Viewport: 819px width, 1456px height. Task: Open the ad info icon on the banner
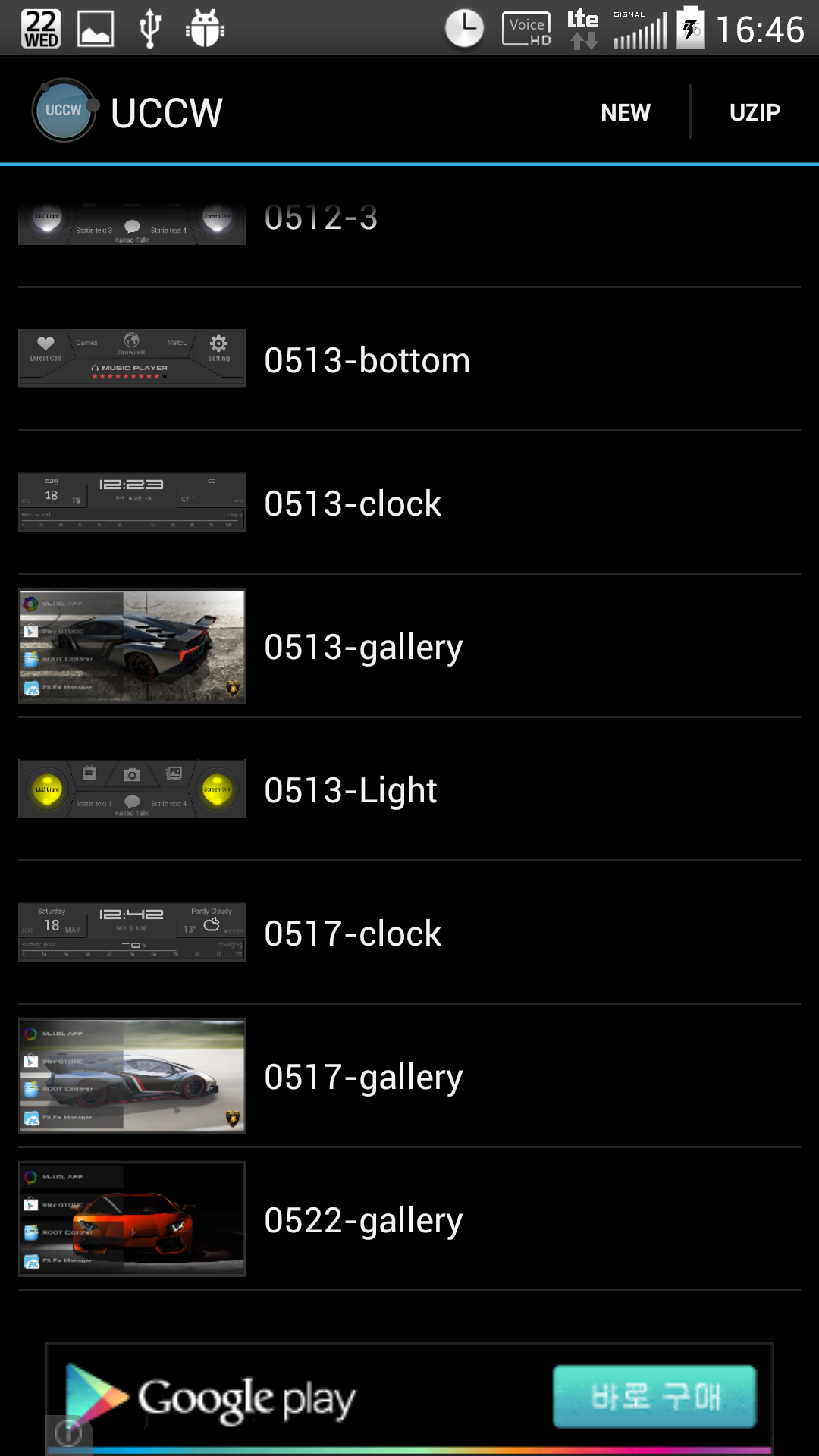pyautogui.click(x=69, y=1433)
